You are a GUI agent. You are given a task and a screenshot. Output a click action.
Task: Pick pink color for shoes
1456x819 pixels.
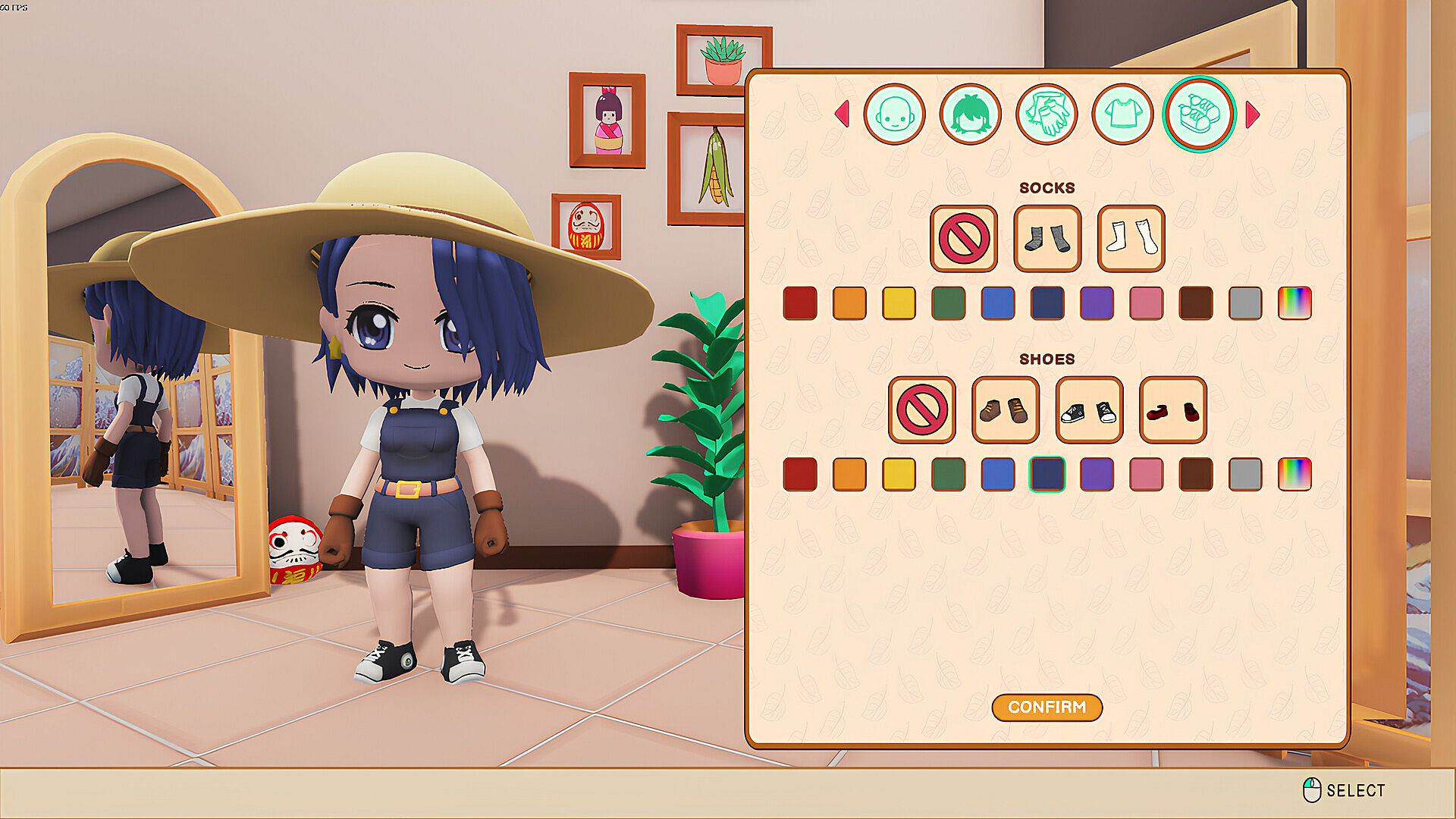[1146, 475]
